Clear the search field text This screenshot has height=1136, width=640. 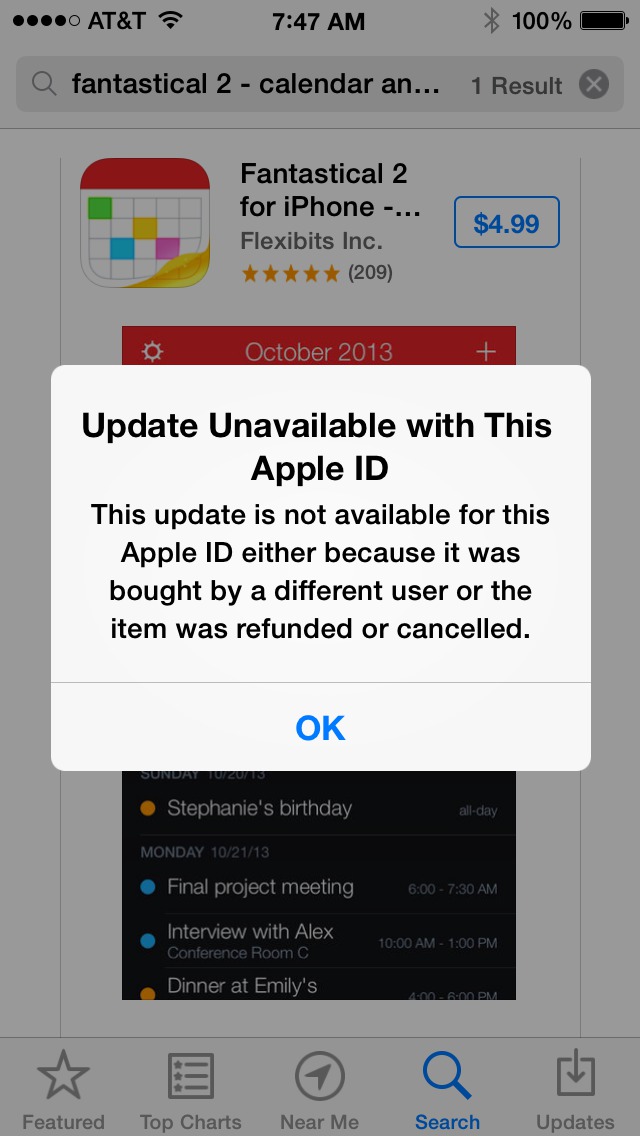point(594,84)
